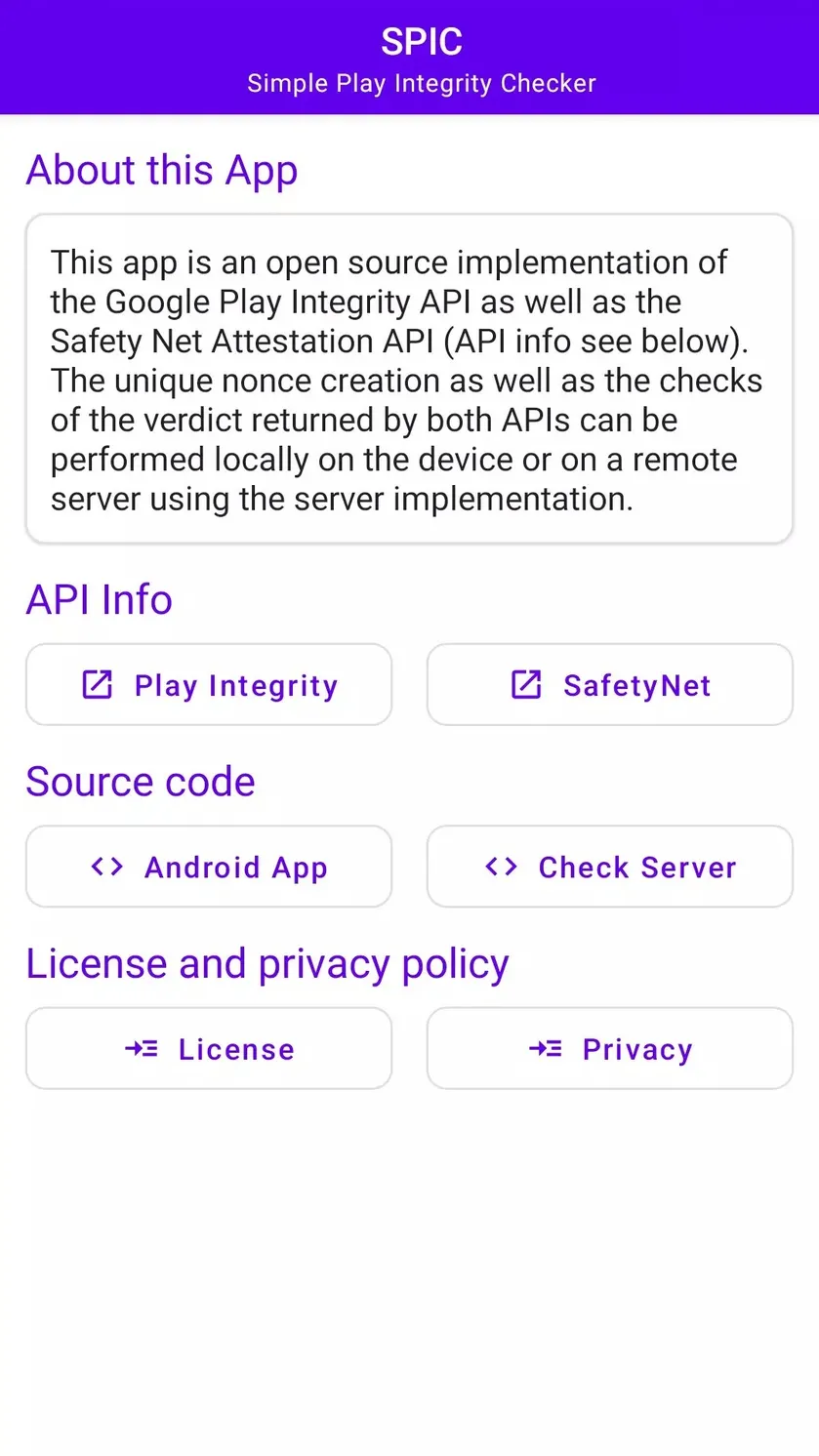View Android App source code
Image resolution: width=819 pixels, height=1456 pixels.
tap(209, 867)
